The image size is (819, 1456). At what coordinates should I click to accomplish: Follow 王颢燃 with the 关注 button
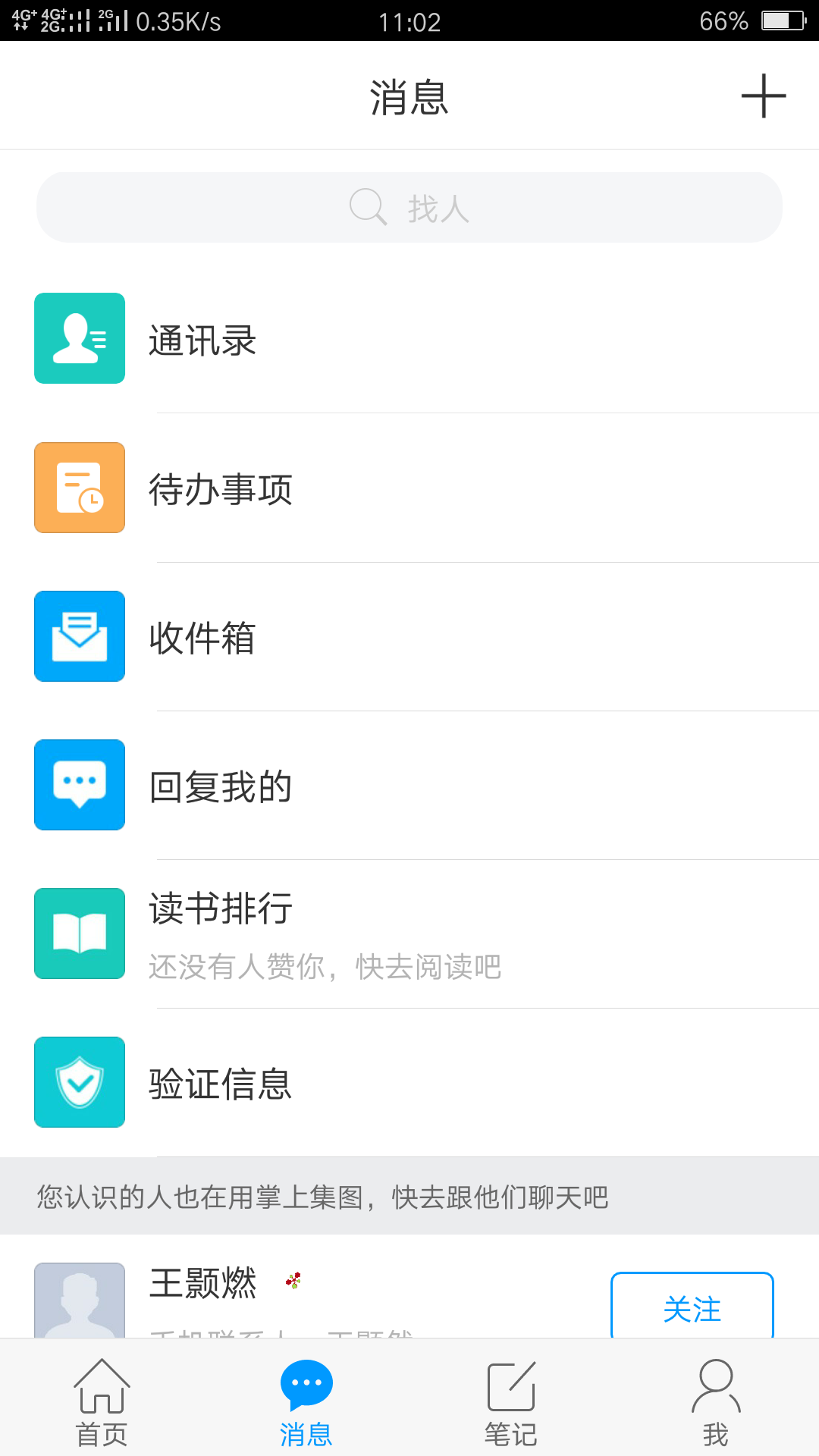pos(692,1307)
